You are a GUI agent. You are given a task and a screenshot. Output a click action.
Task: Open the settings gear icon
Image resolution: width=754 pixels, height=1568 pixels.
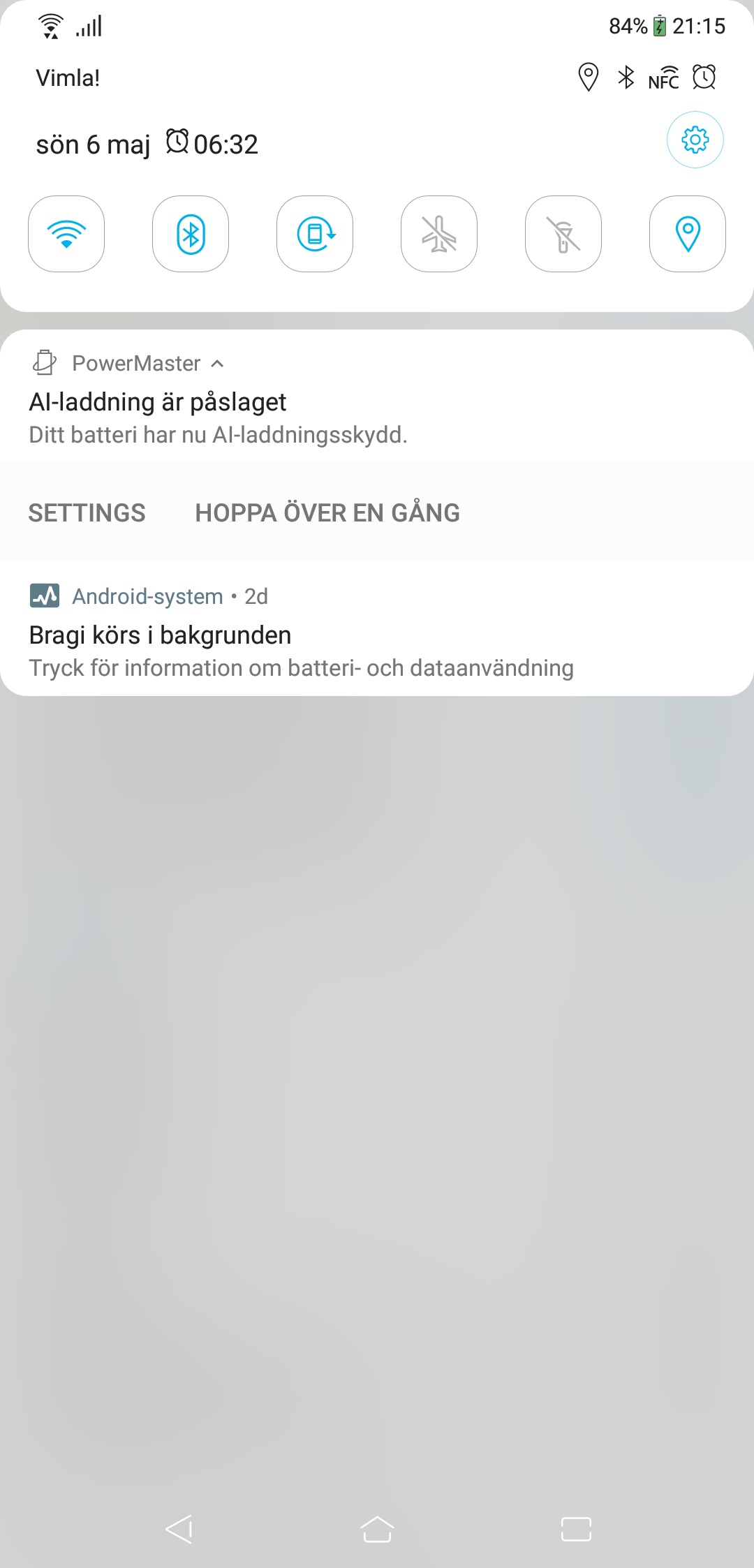click(695, 140)
